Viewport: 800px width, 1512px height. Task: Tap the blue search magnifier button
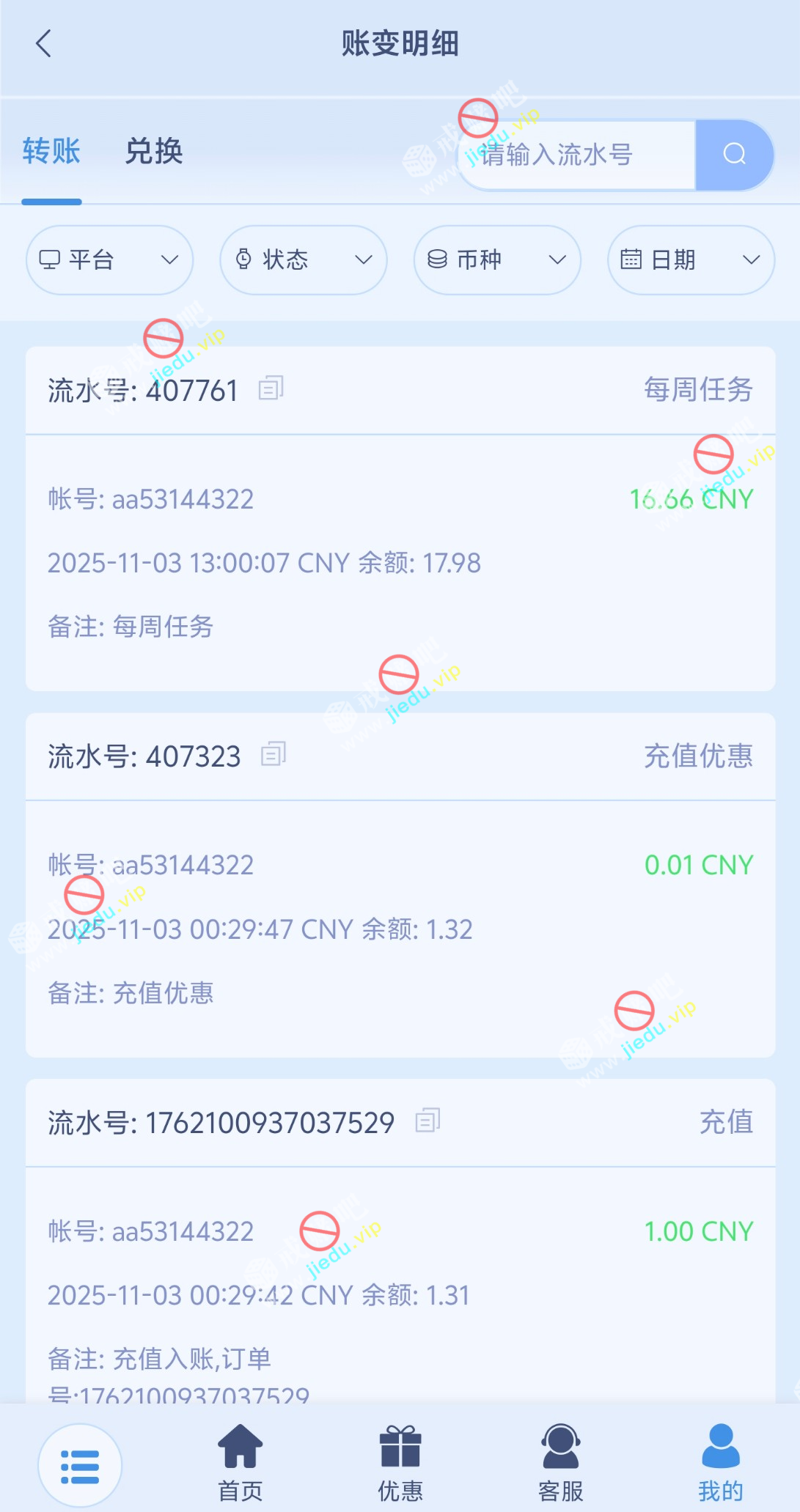[734, 155]
